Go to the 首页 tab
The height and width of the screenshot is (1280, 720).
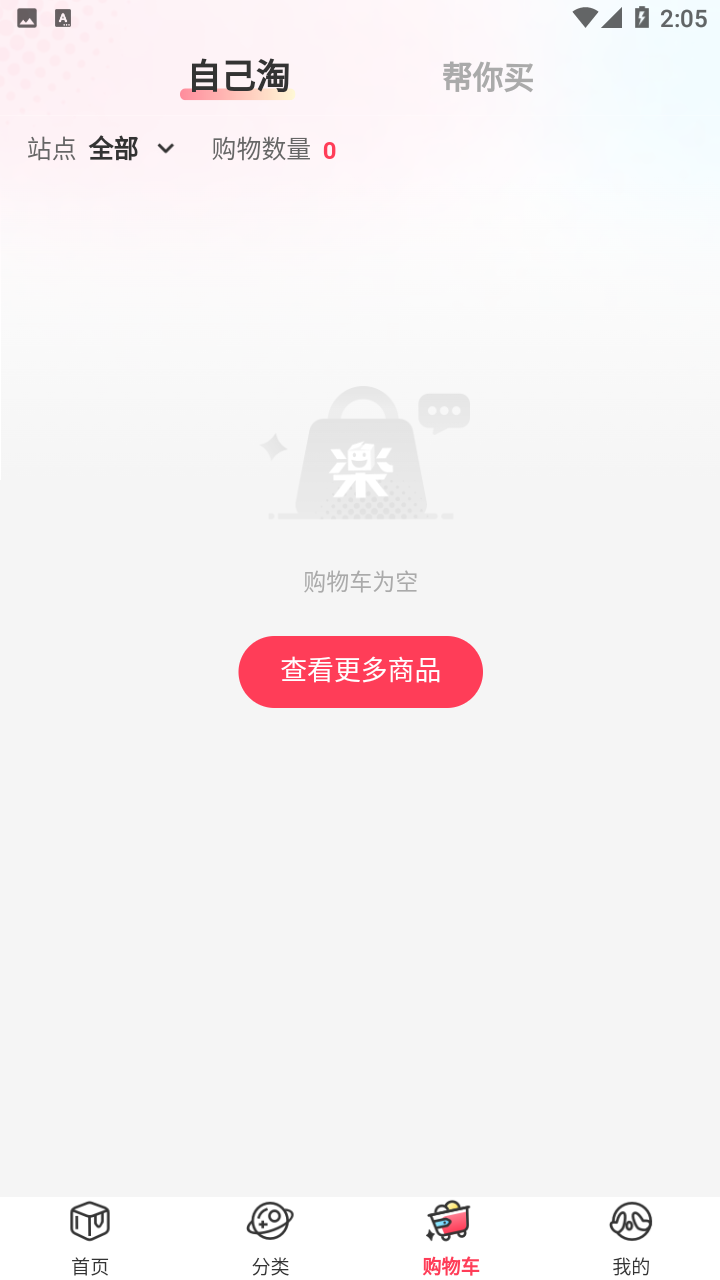point(90,1238)
